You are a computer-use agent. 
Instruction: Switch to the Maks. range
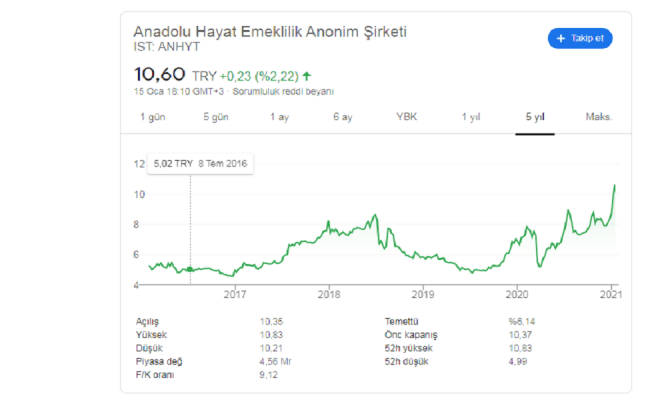pyautogui.click(x=598, y=117)
